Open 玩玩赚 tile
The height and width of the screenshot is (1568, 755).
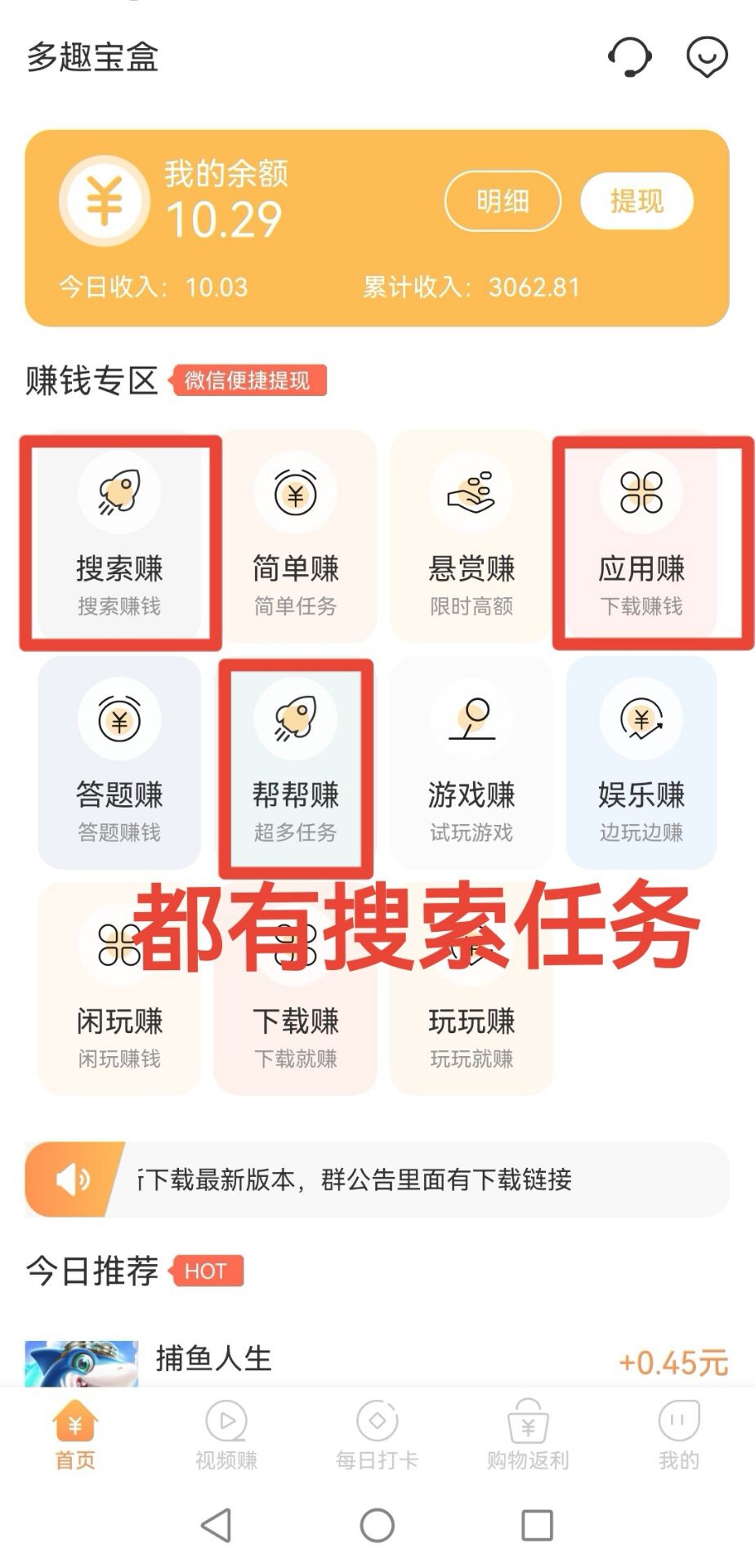[x=471, y=1029]
